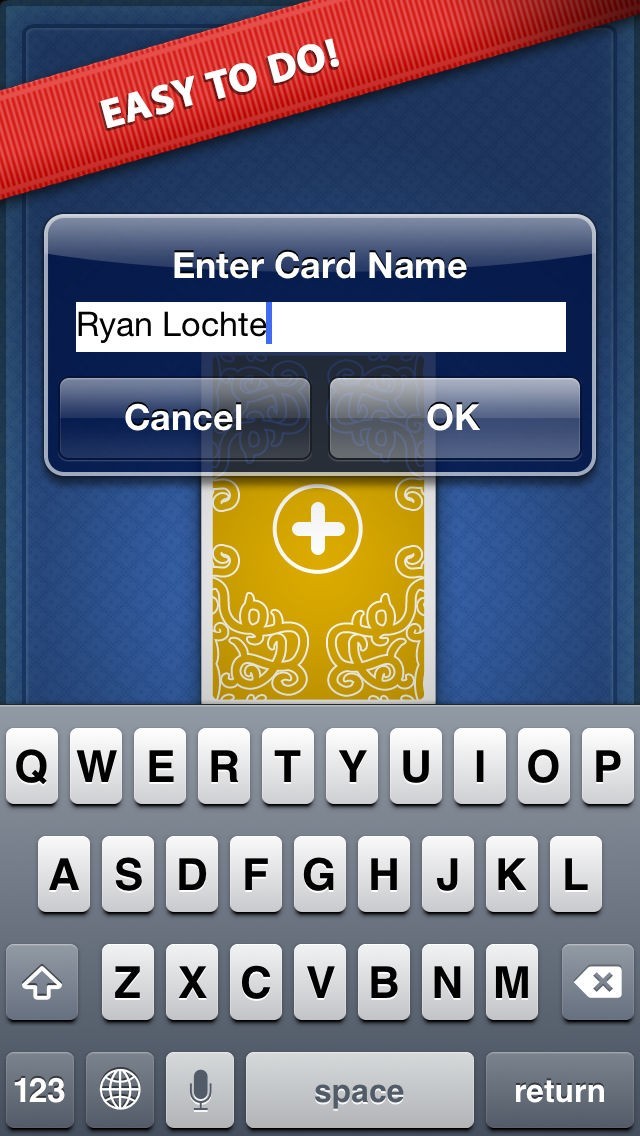Cancel the Enter Card Name dialog
640x1136 pixels.
184,418
